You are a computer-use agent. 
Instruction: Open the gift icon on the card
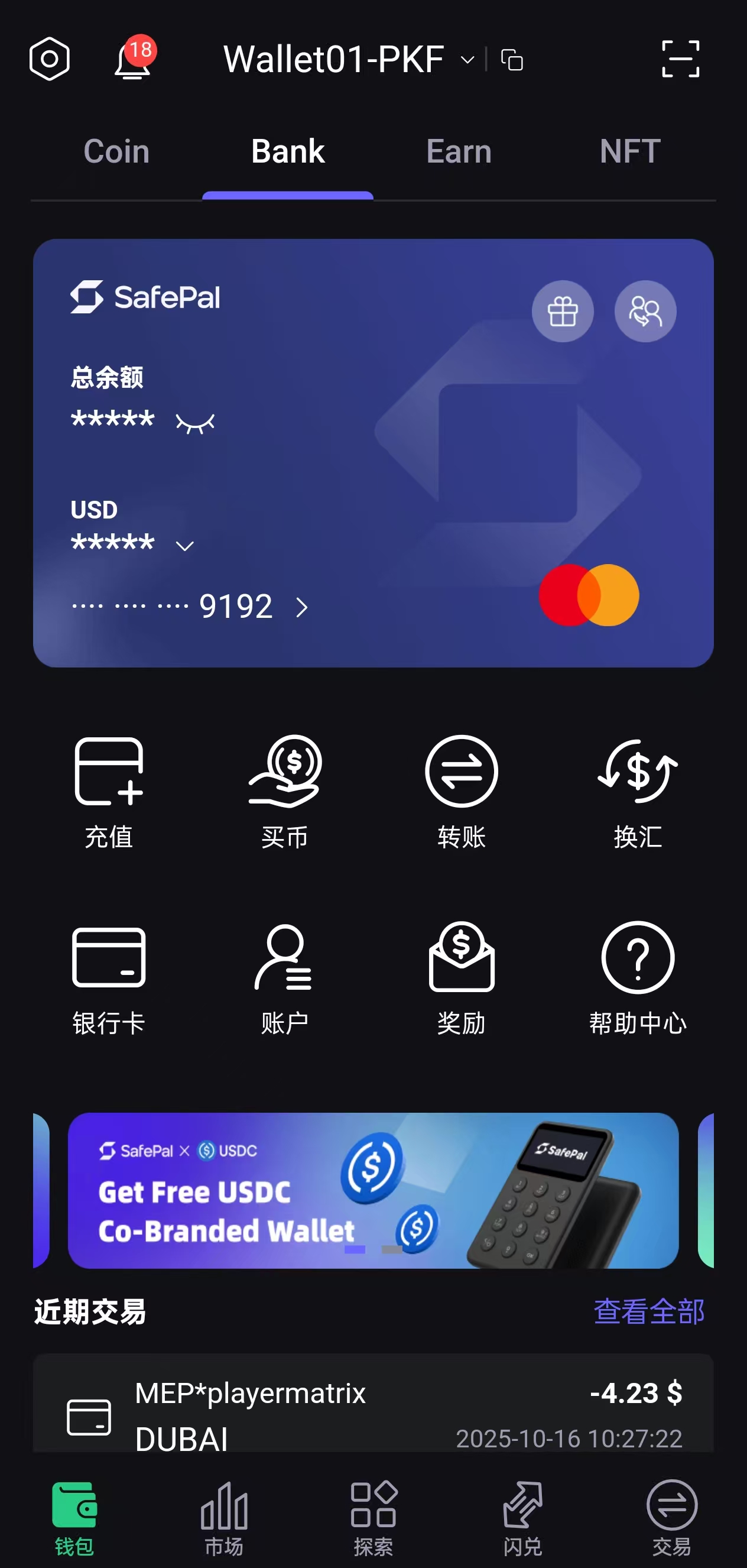tap(563, 312)
